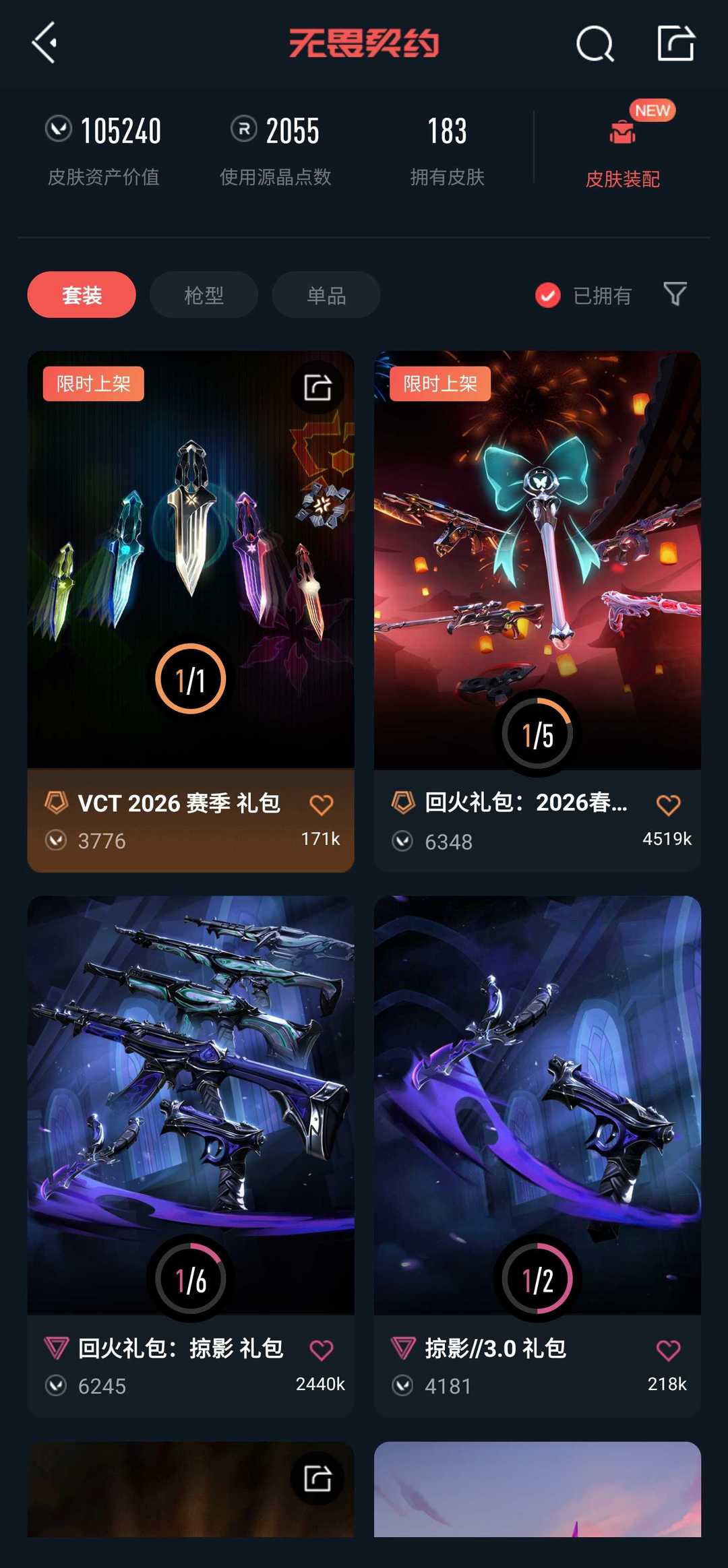Select the 套装 tab
Screen dimensions: 728x1568
(x=82, y=295)
